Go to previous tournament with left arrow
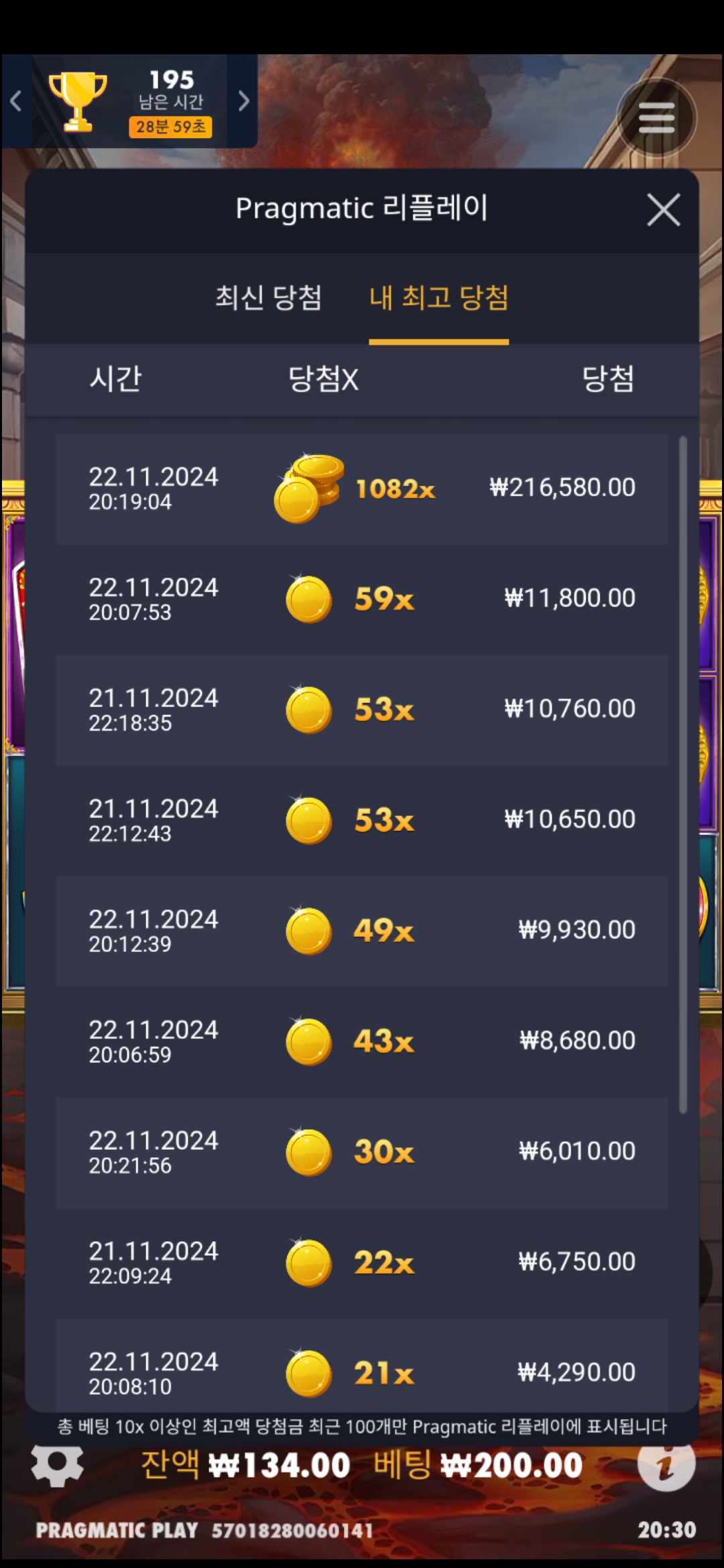724x1568 pixels. pyautogui.click(x=16, y=101)
